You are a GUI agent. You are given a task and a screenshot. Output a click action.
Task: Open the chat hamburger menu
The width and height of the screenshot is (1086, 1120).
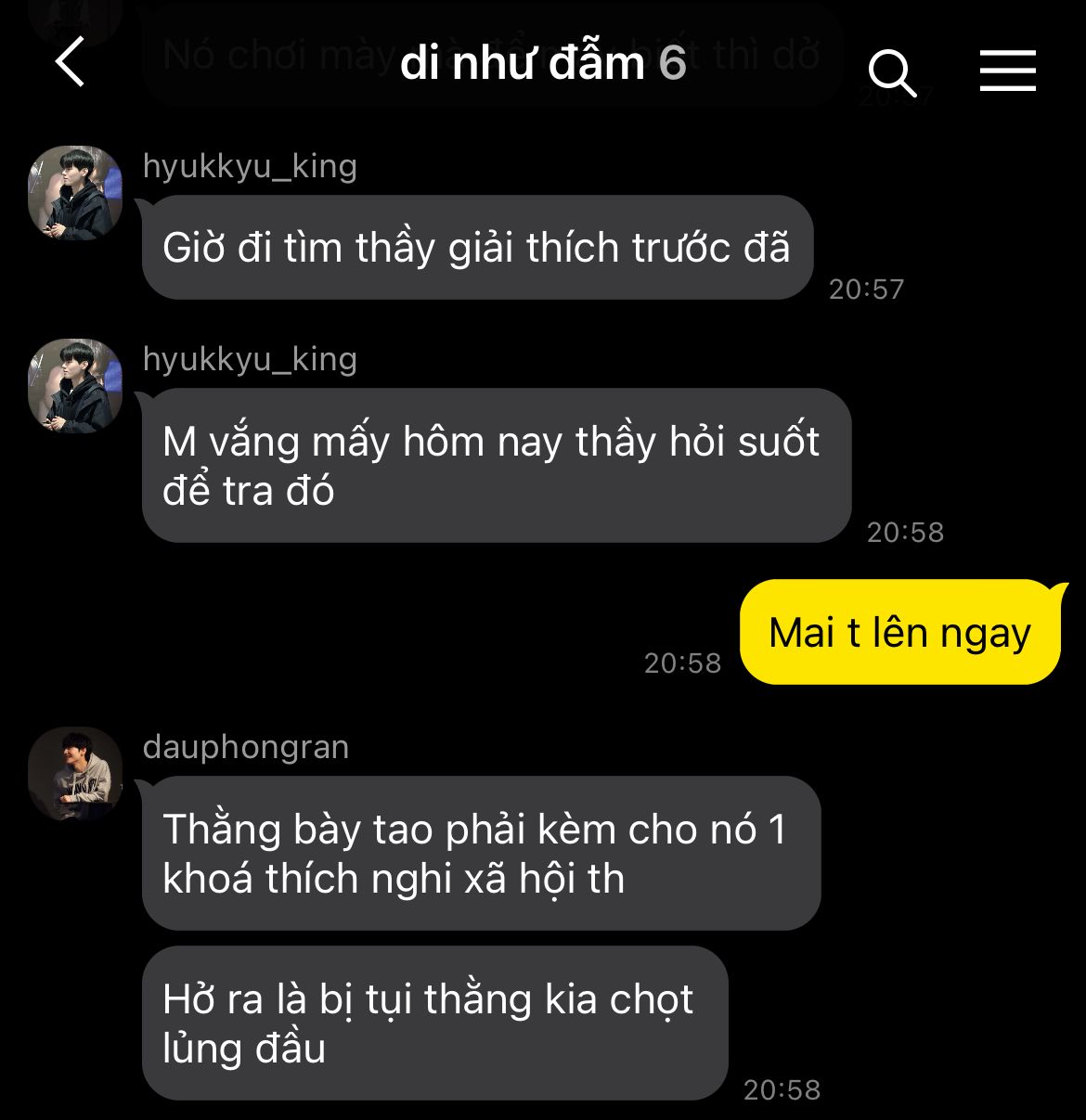[1007, 71]
